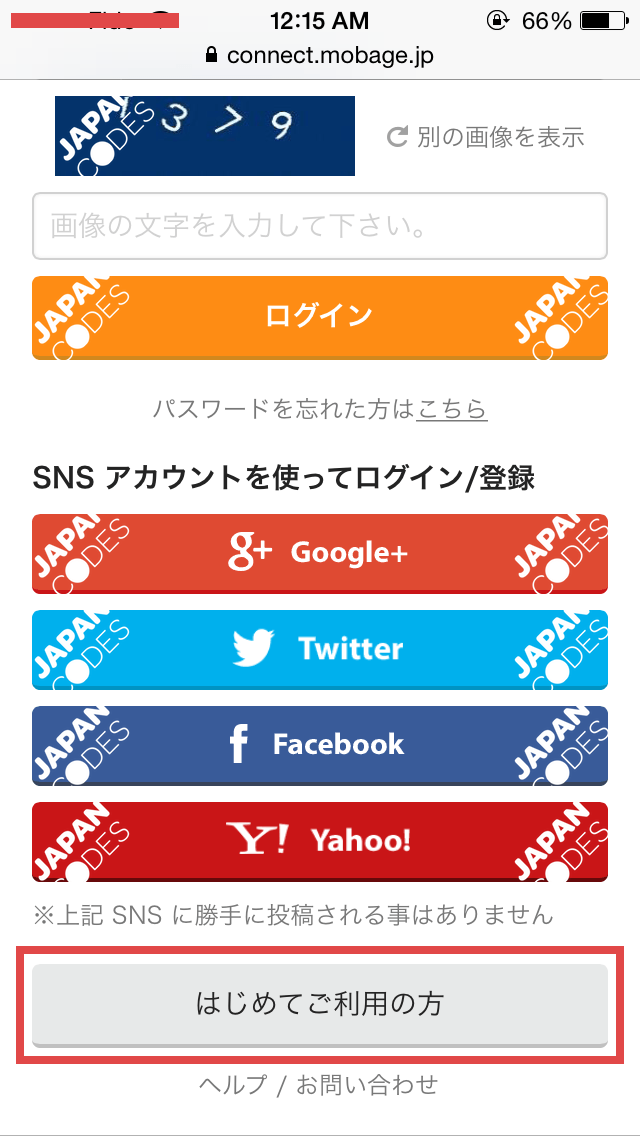
Task: Sign in using Twitter
Action: [x=320, y=649]
